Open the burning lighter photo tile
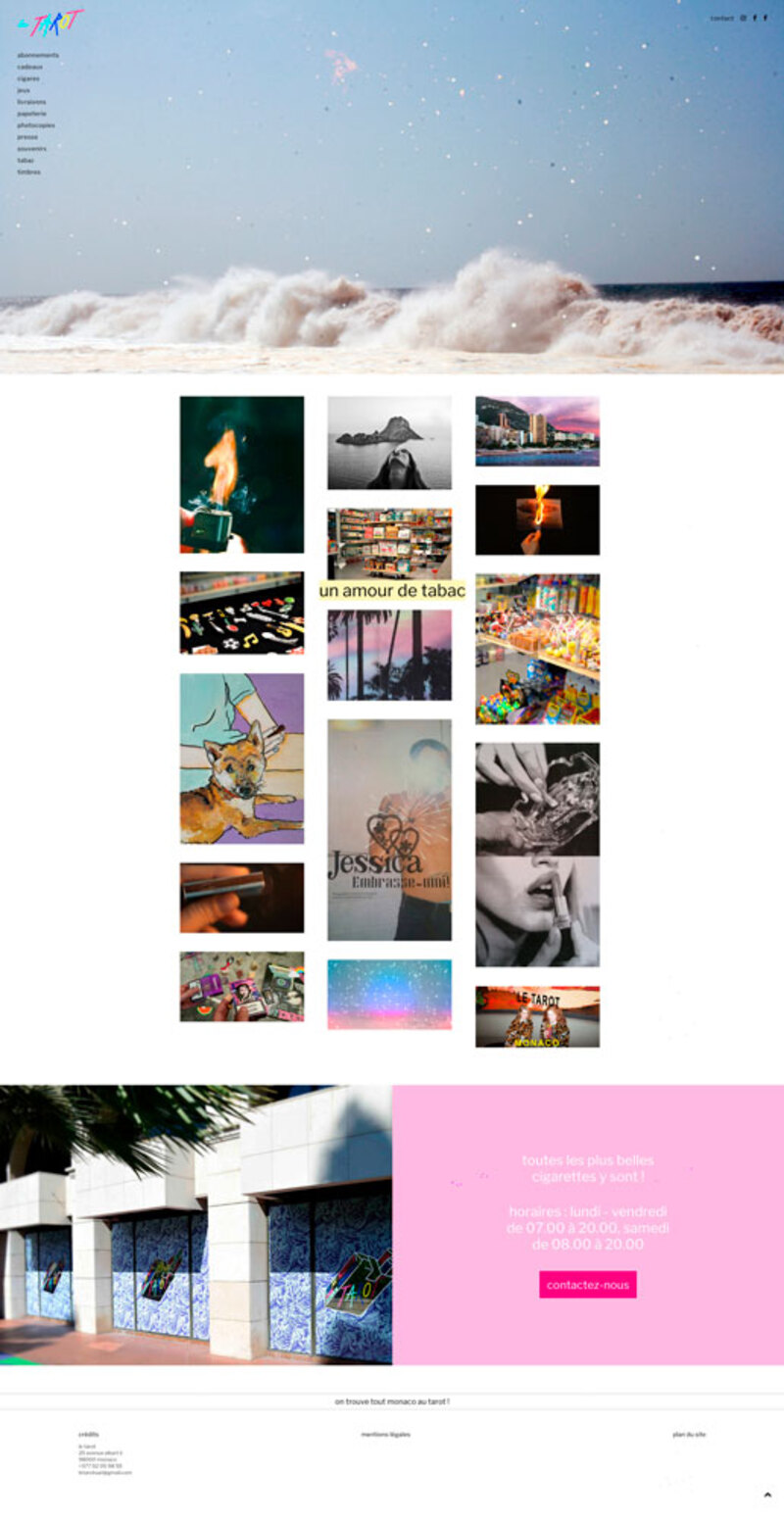Viewport: 784px width, 1520px height. (241, 474)
